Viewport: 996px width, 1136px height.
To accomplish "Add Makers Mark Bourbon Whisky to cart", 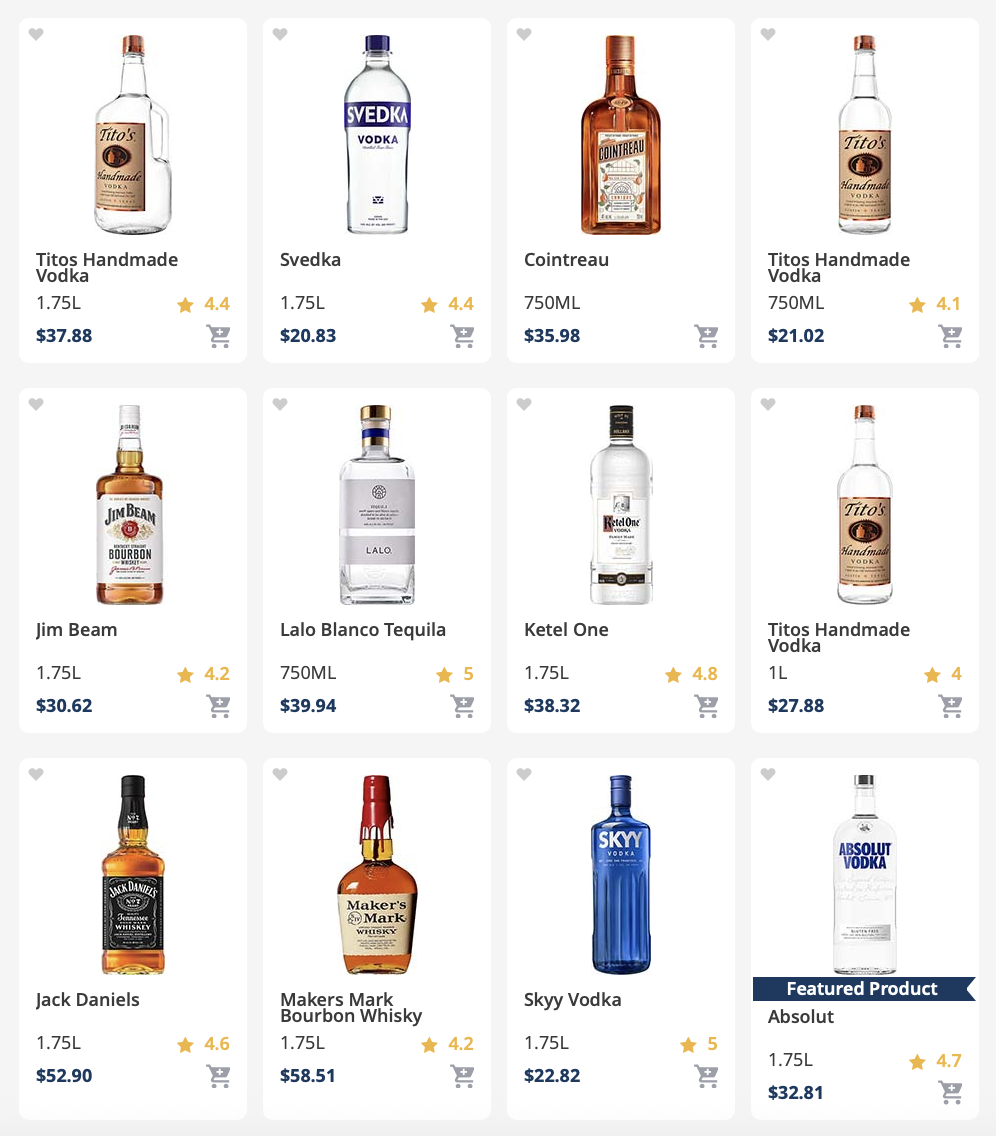I will [462, 1076].
